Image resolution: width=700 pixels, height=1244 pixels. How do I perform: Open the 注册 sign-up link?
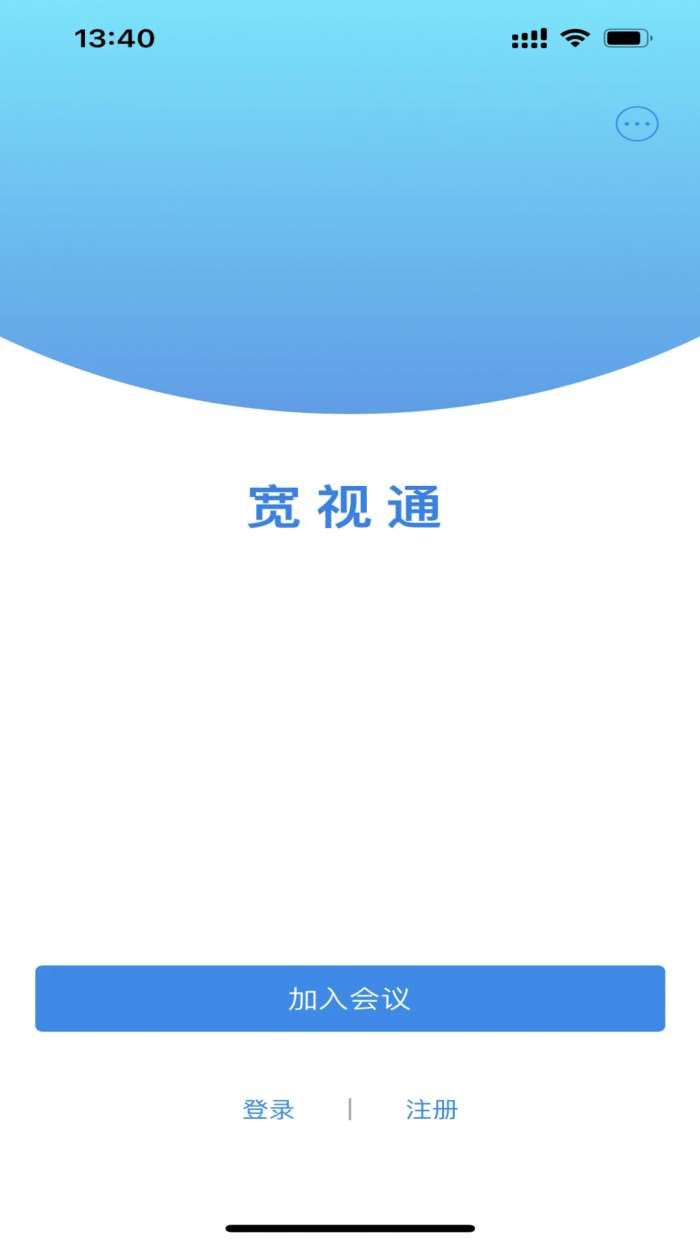(432, 1109)
